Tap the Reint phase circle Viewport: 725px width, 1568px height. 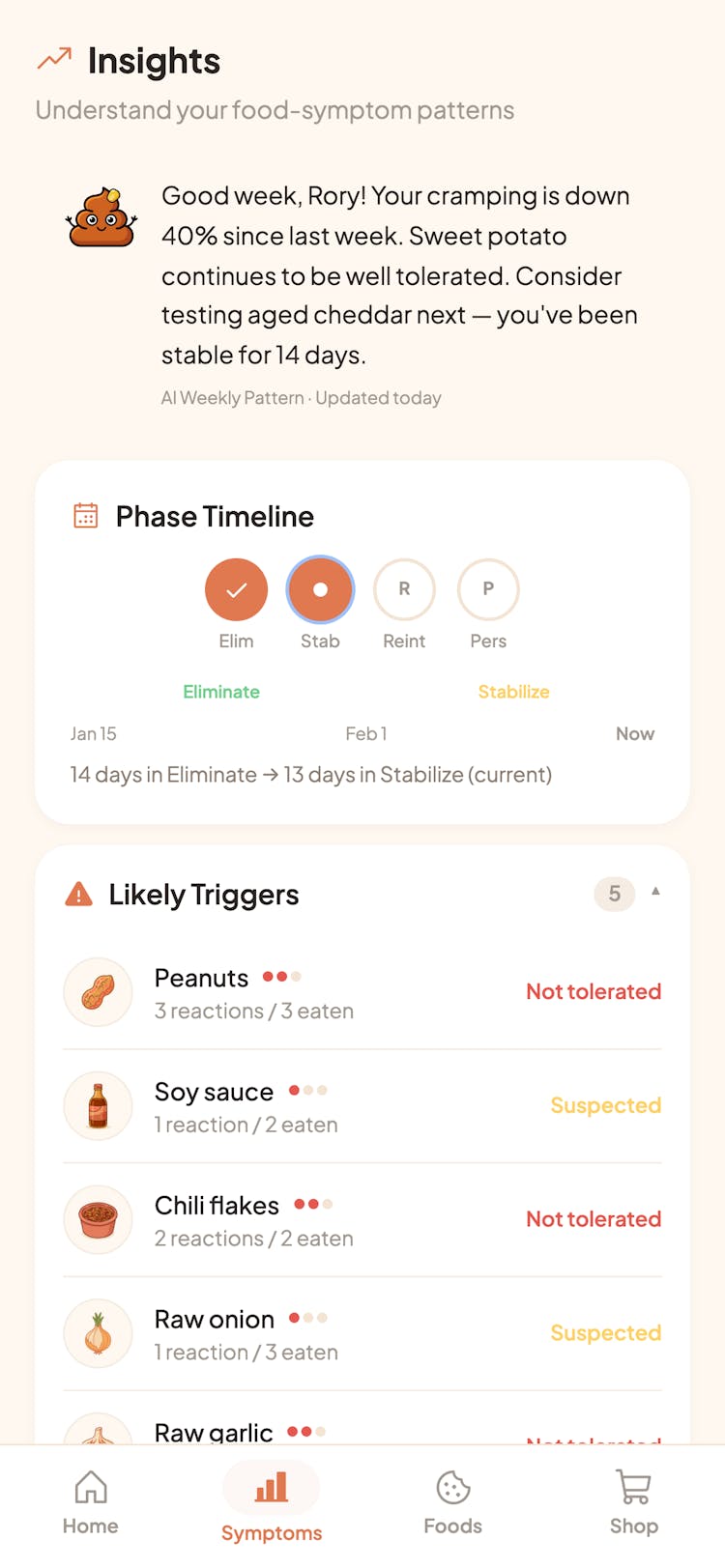coord(404,589)
